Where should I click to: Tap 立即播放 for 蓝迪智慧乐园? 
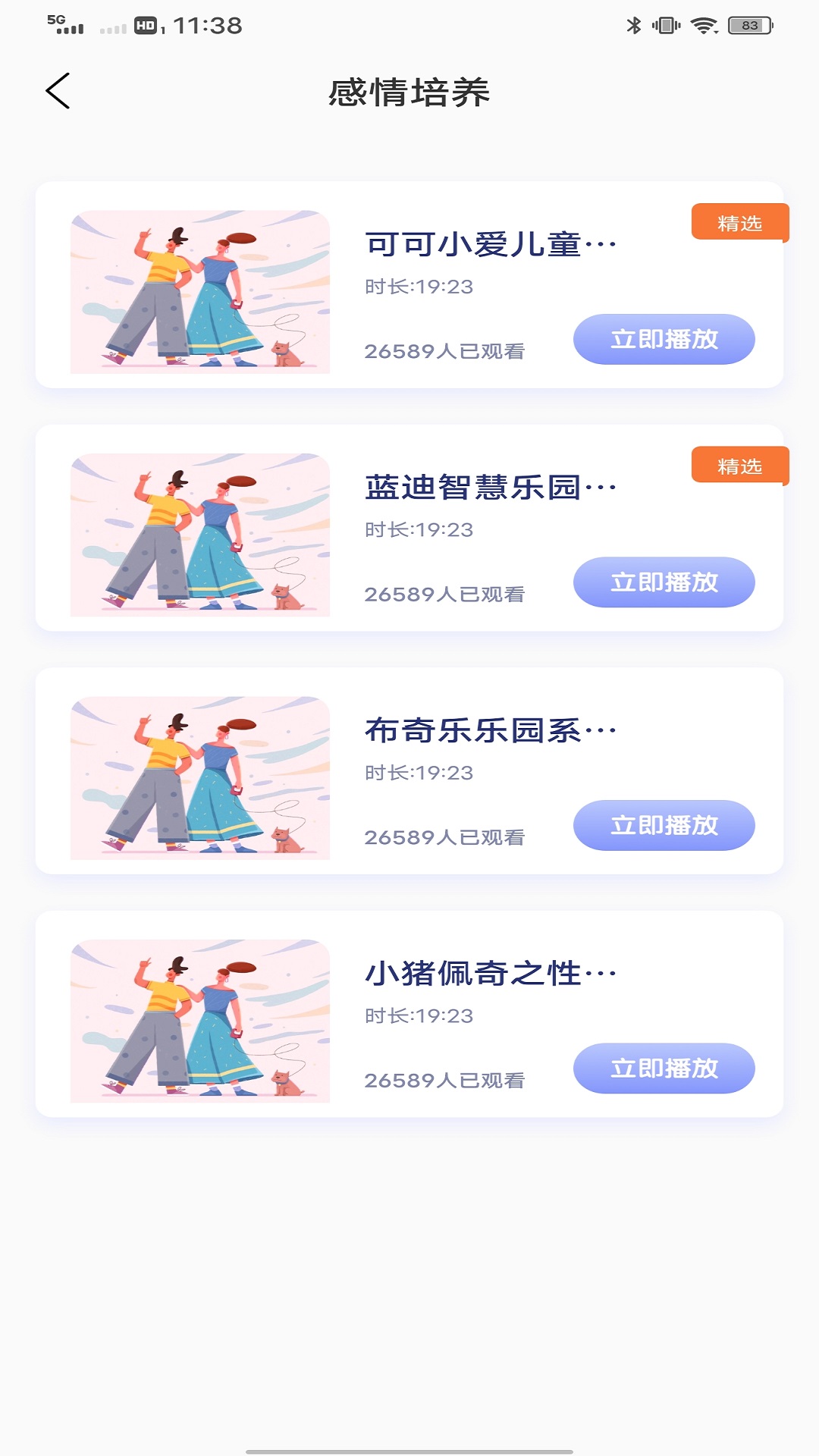click(x=664, y=582)
